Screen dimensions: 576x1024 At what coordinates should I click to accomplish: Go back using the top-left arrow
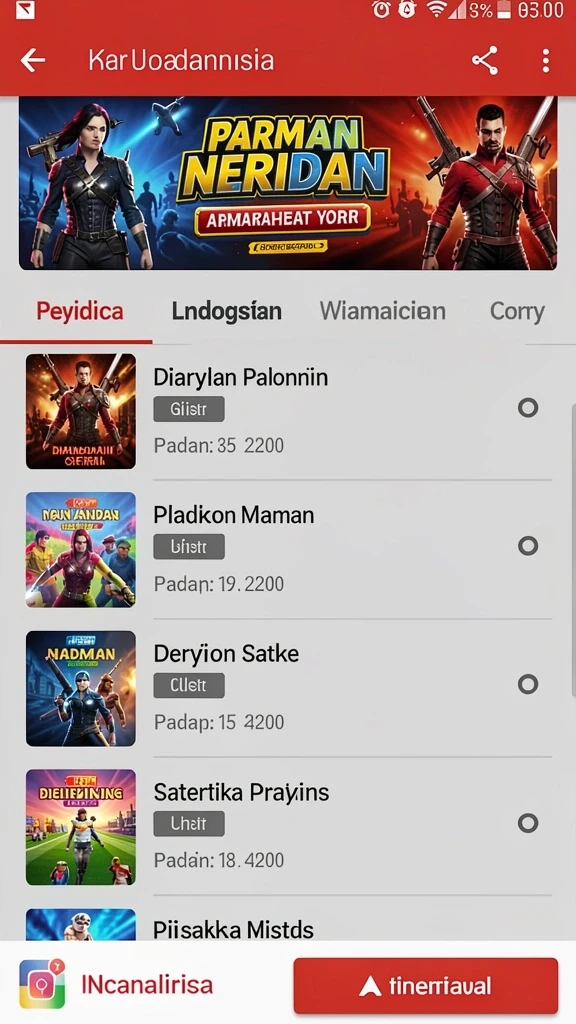point(33,61)
